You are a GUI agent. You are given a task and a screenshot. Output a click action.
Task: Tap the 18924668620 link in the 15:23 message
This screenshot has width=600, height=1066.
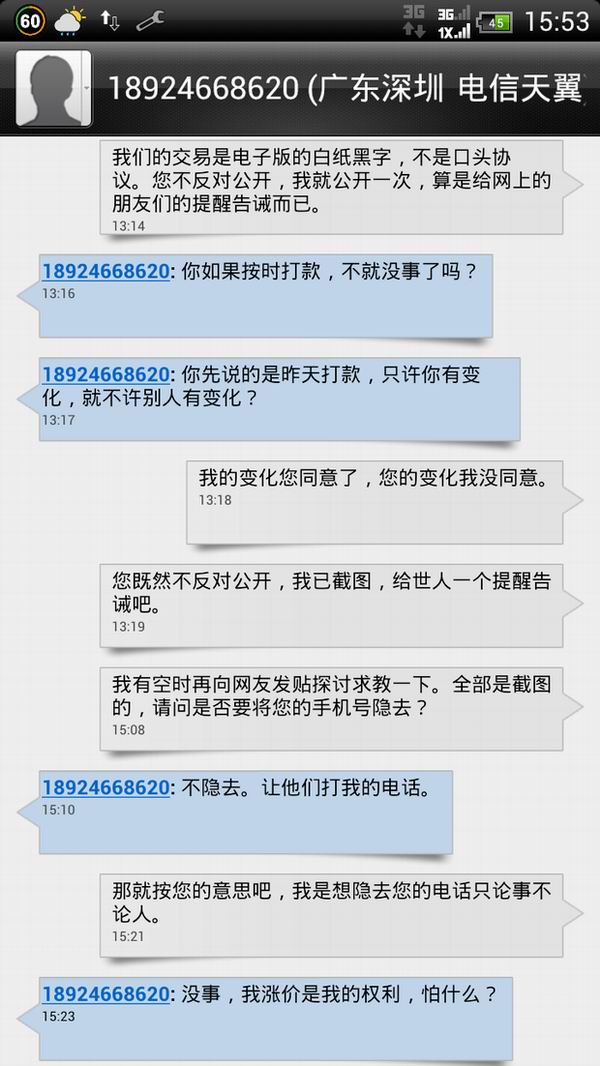pyautogui.click(x=105, y=995)
